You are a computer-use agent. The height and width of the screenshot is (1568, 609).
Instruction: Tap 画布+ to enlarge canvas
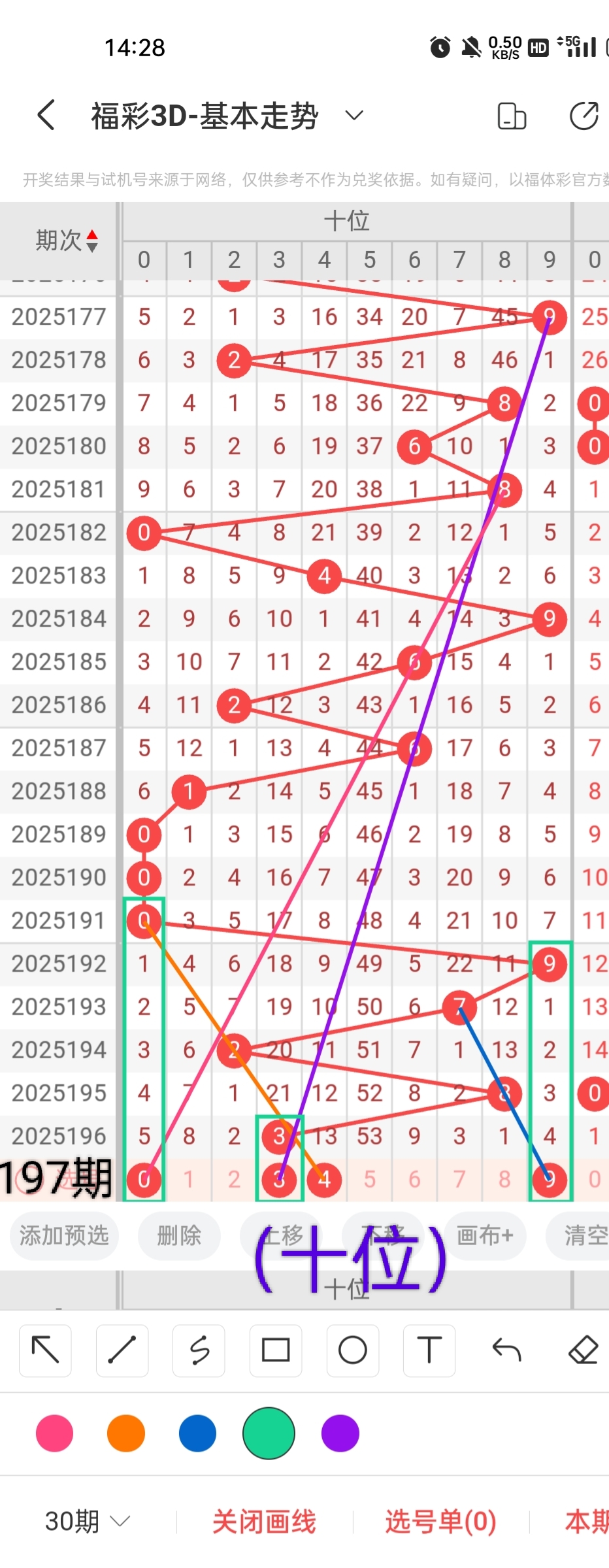click(x=485, y=1235)
